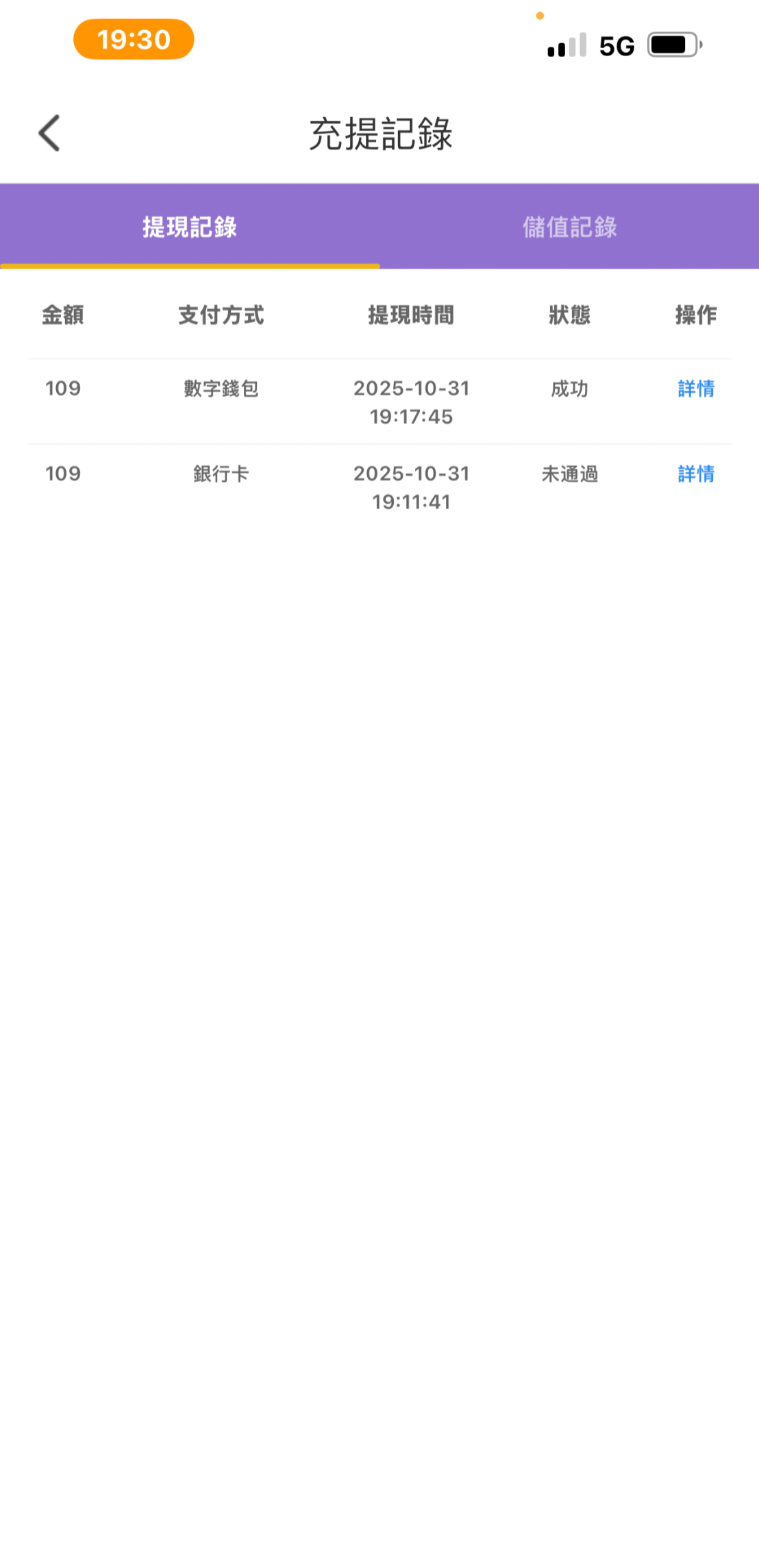The height and width of the screenshot is (1568, 759).
Task: View 詳情 for the 銀行卡 withdrawal
Action: (696, 474)
